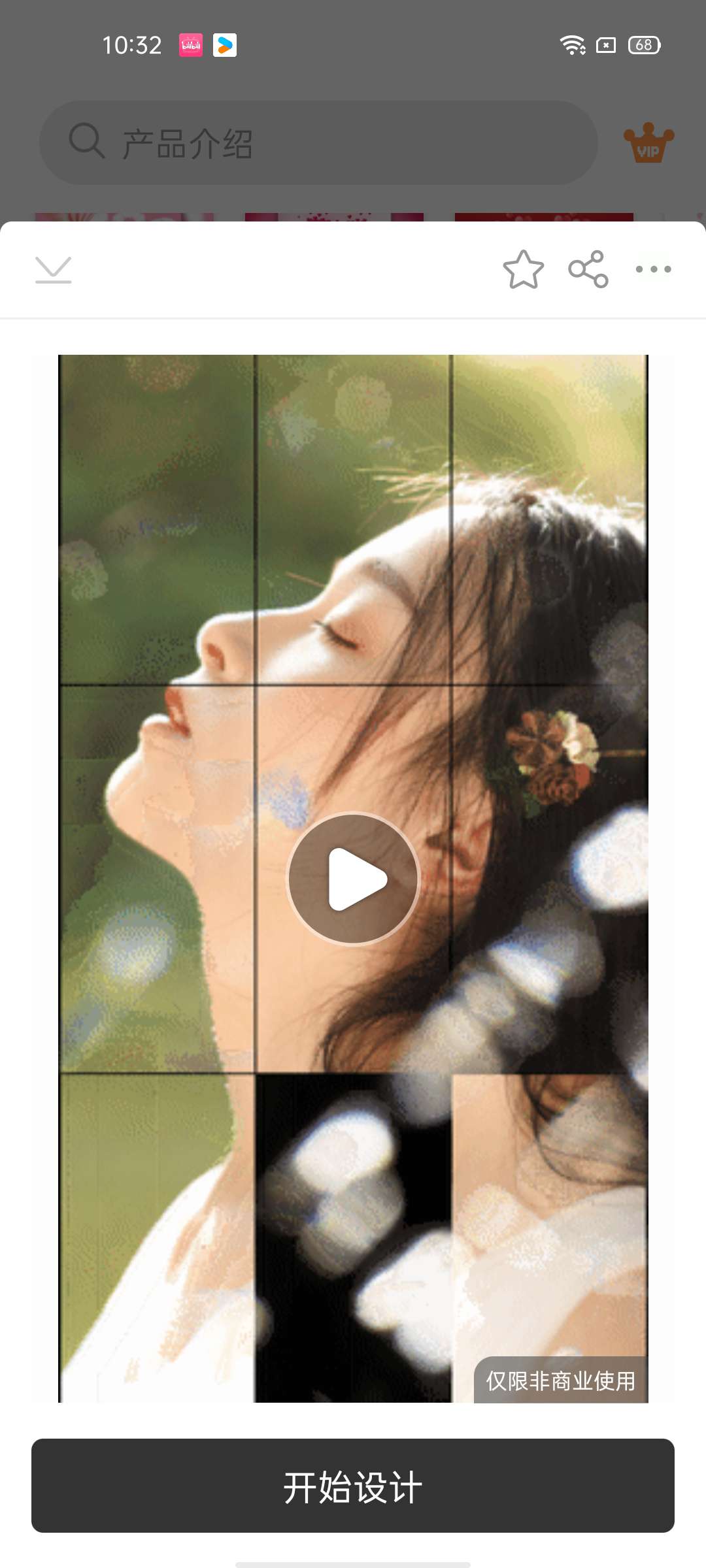
Task: Favorite this template with the star
Action: (523, 269)
